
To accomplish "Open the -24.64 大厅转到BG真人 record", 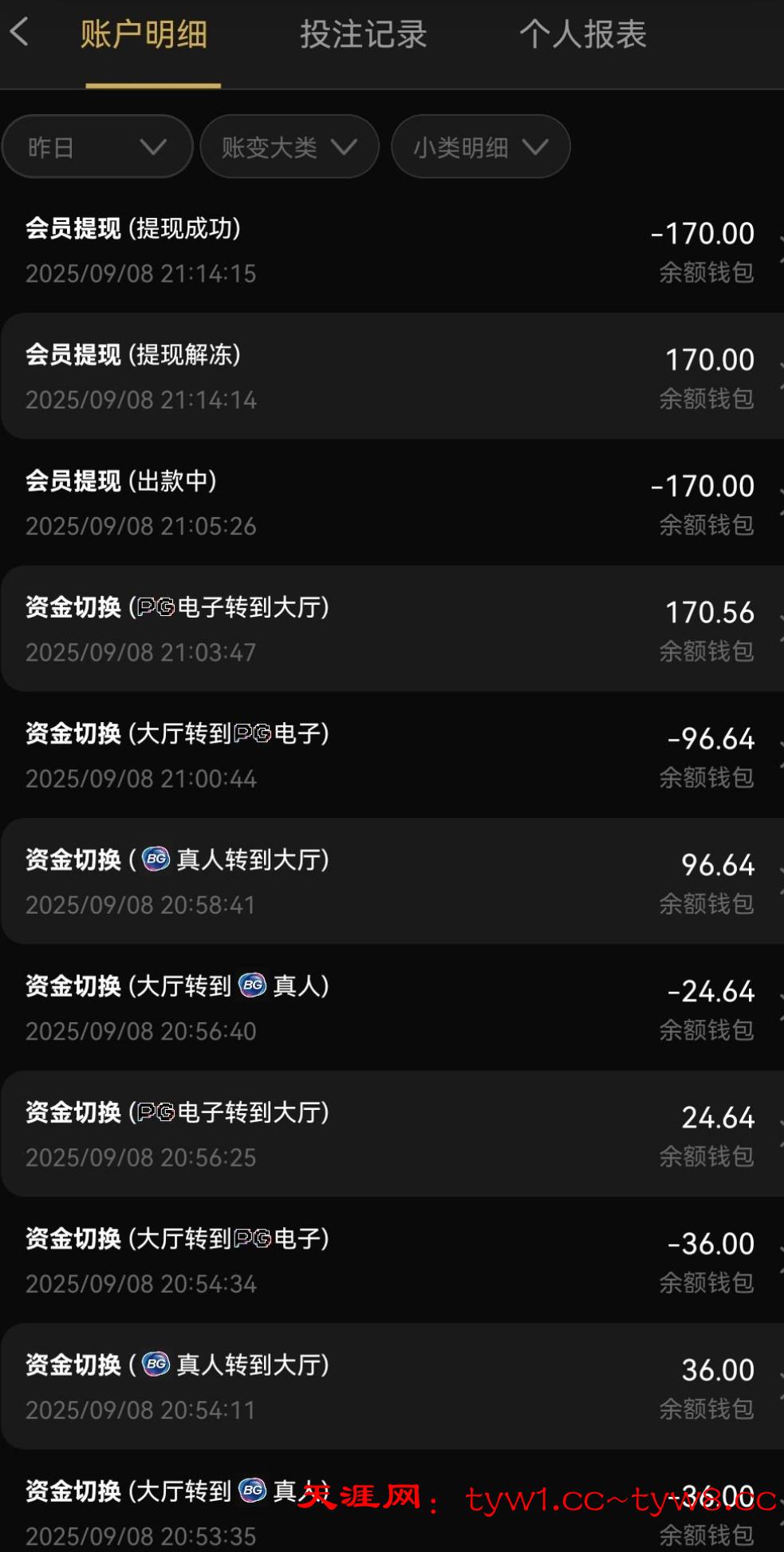I will point(391,1007).
